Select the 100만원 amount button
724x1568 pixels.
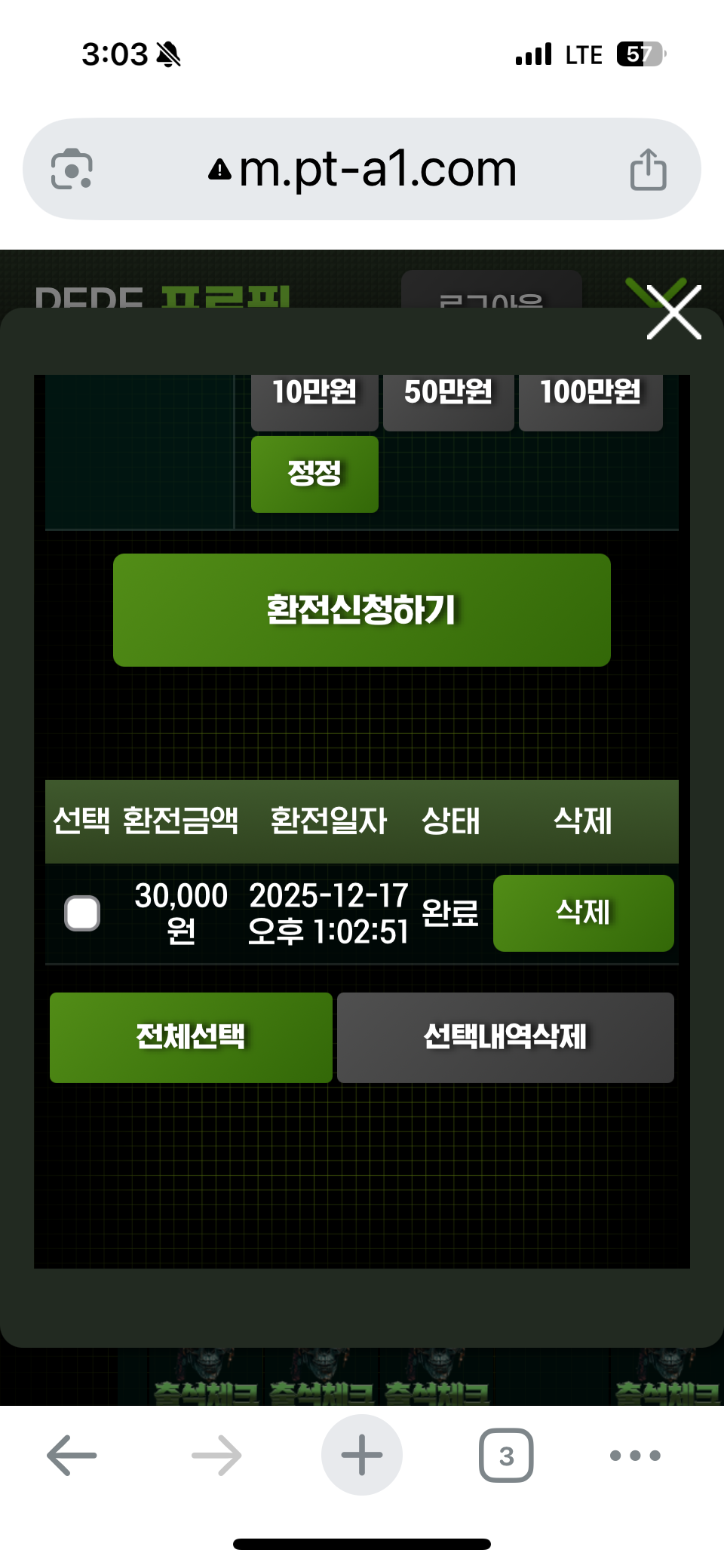590,397
